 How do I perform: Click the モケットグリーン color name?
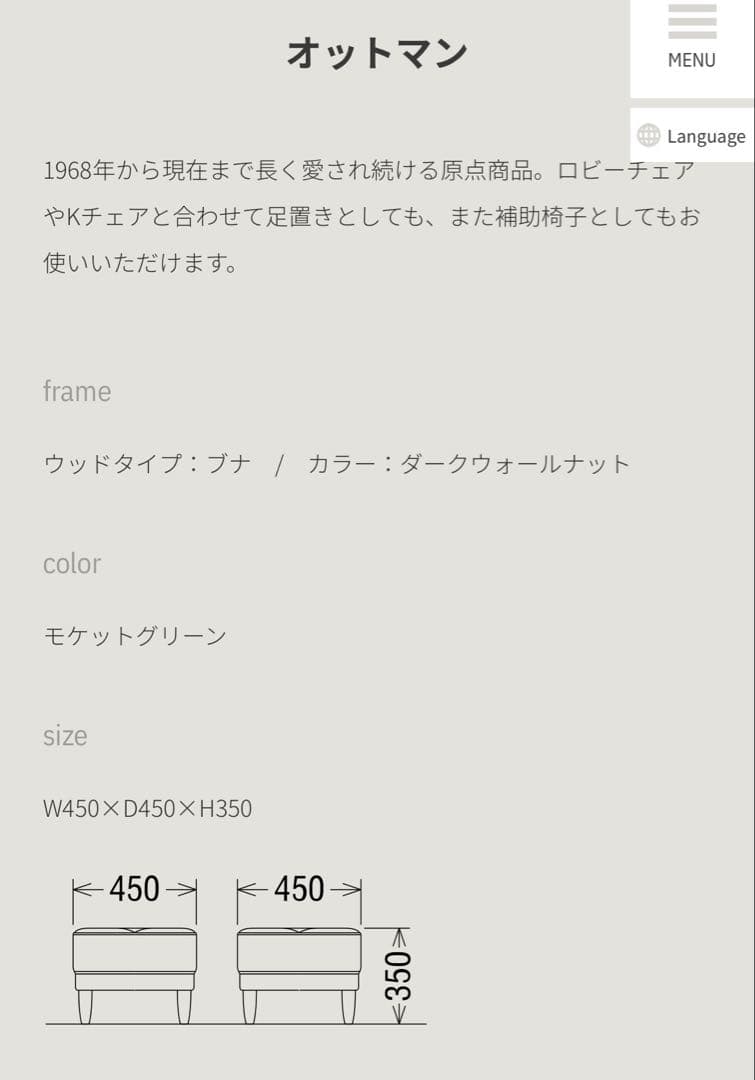tap(134, 635)
